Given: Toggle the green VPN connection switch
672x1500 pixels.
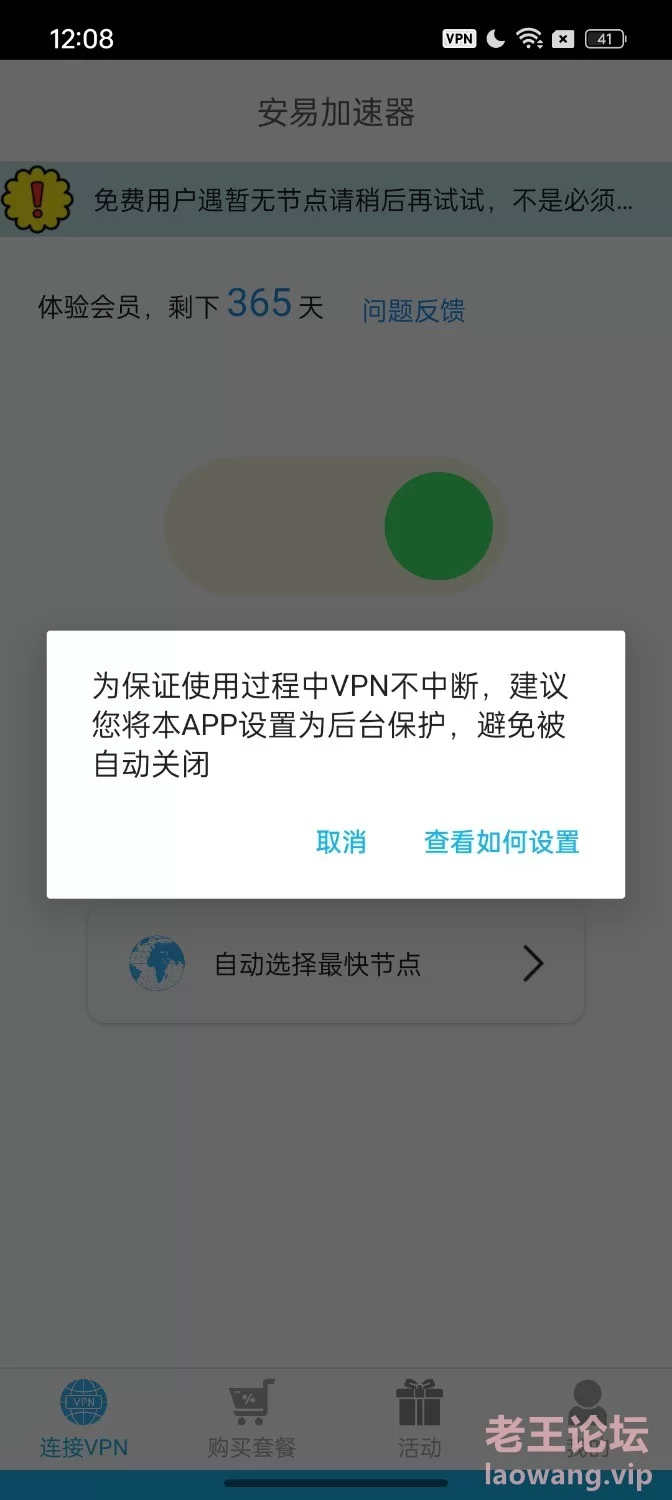Looking at the screenshot, I should click(335, 527).
